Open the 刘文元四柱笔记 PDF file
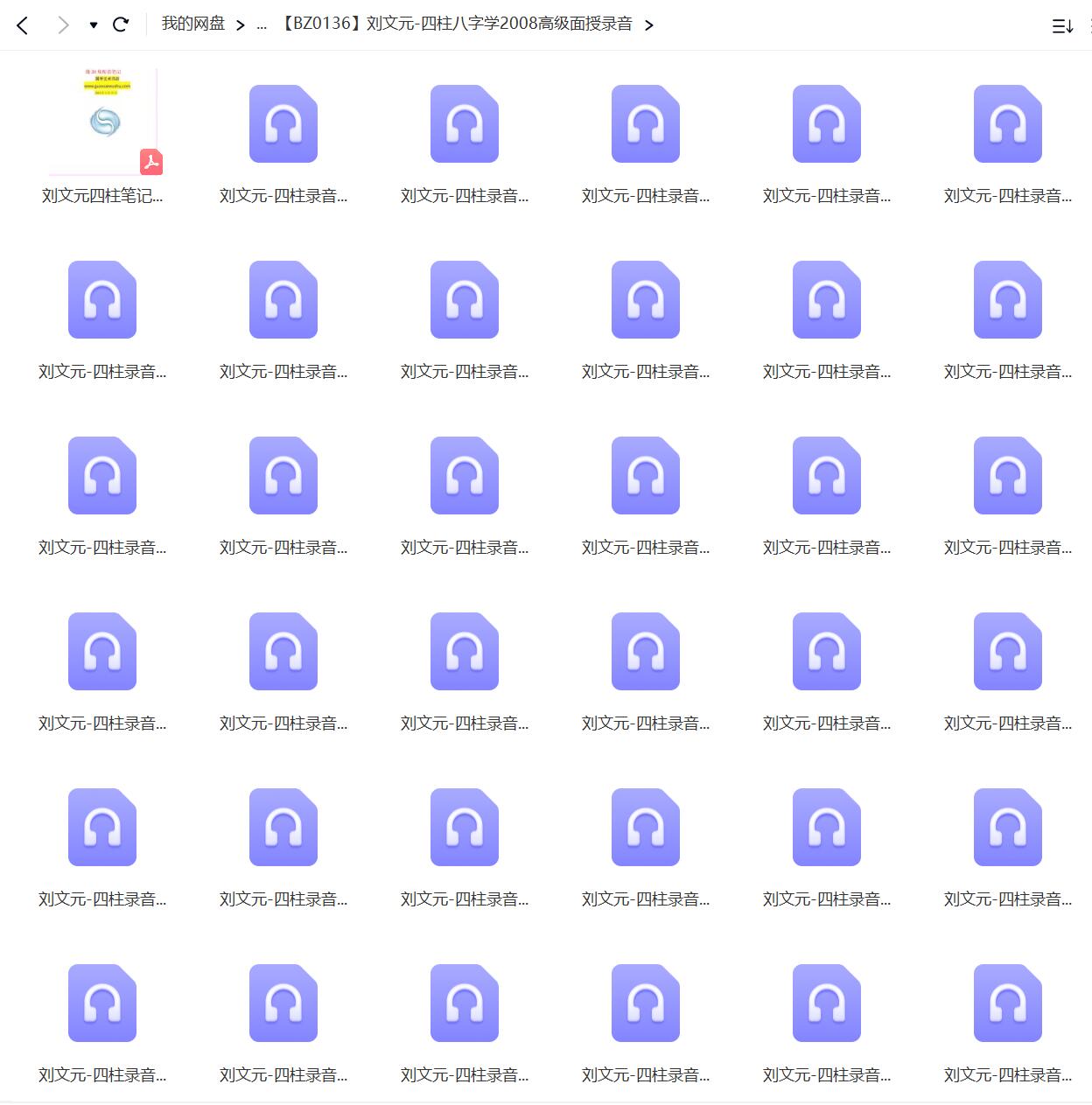 pyautogui.click(x=104, y=122)
